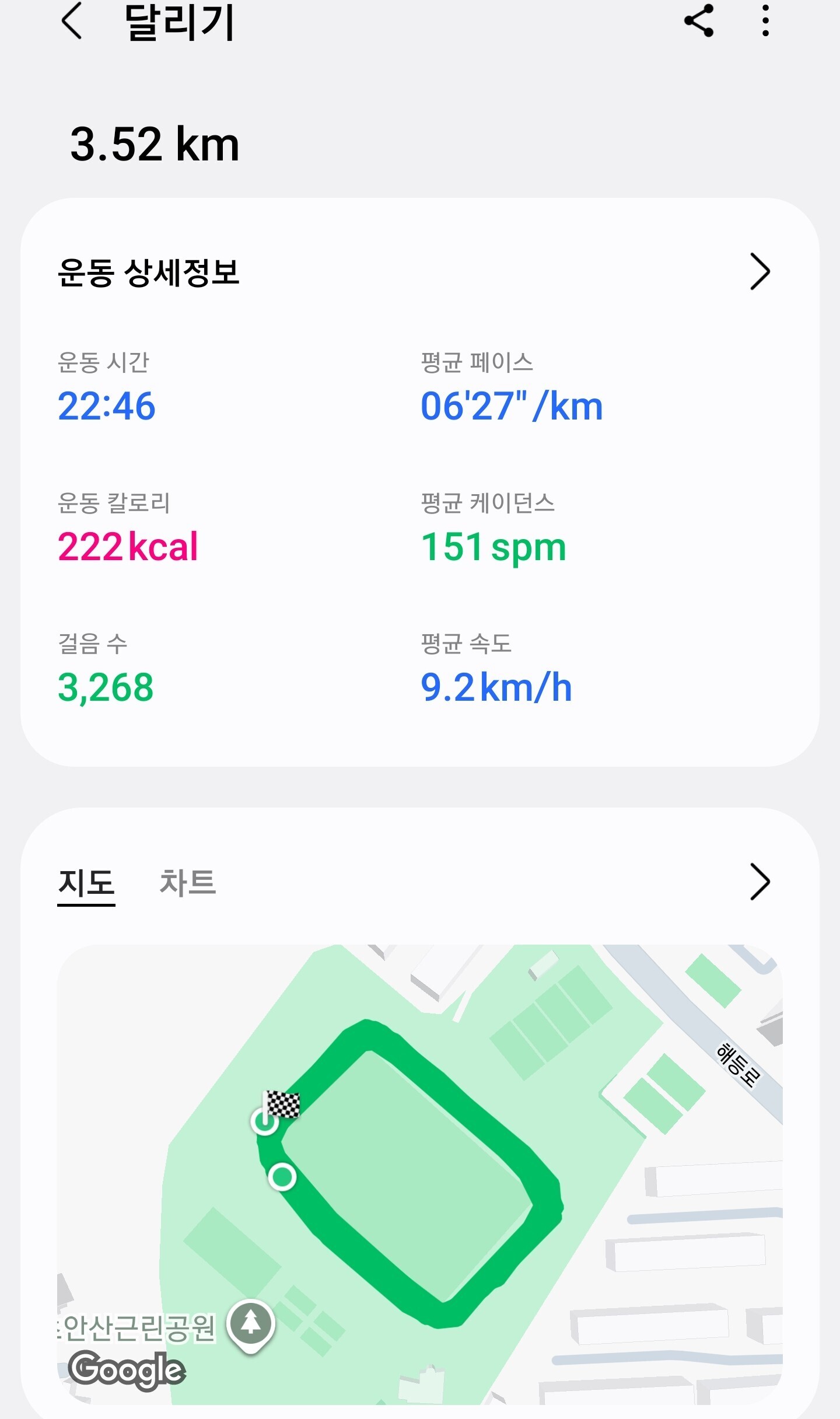
Task: Switch to the 차트 tab
Action: (x=187, y=882)
